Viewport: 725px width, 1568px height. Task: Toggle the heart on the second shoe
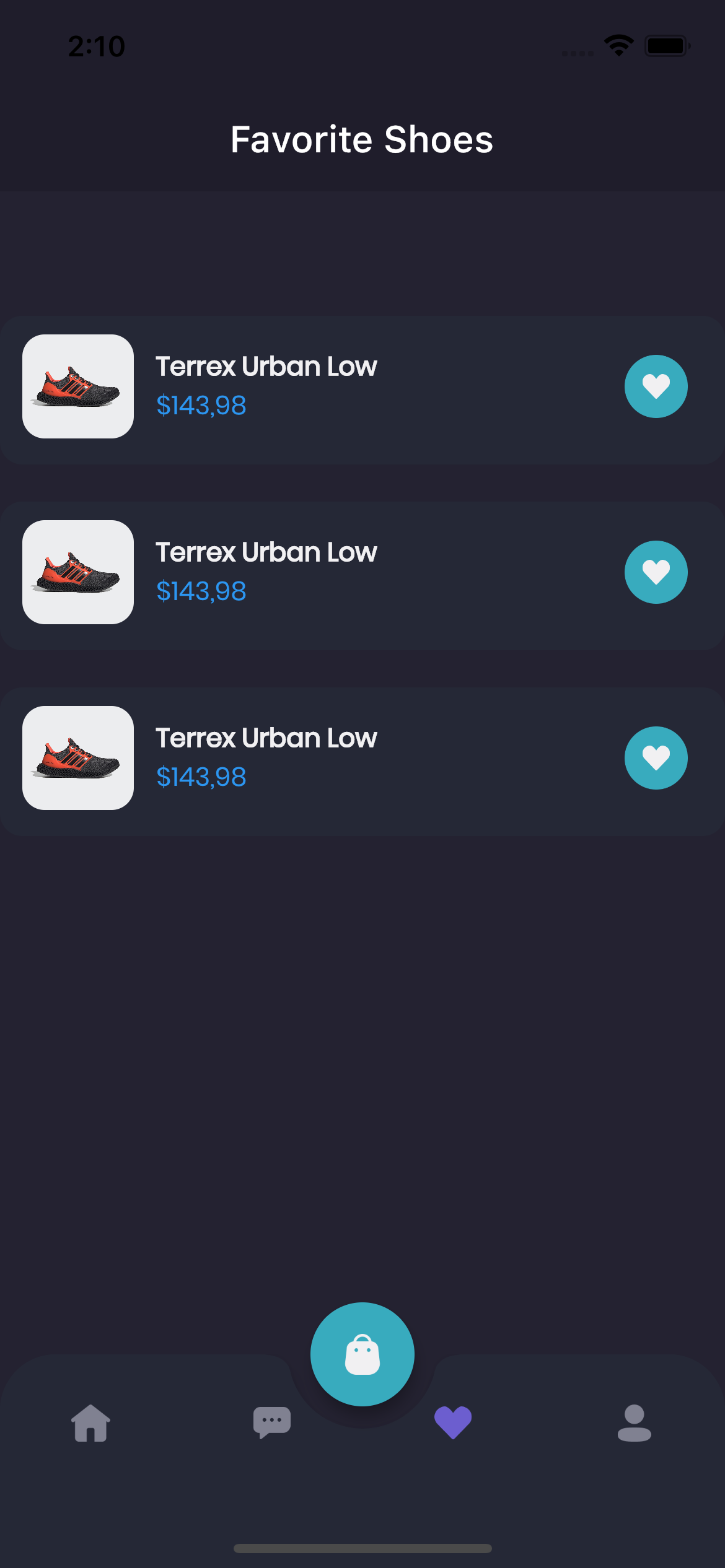tap(656, 572)
